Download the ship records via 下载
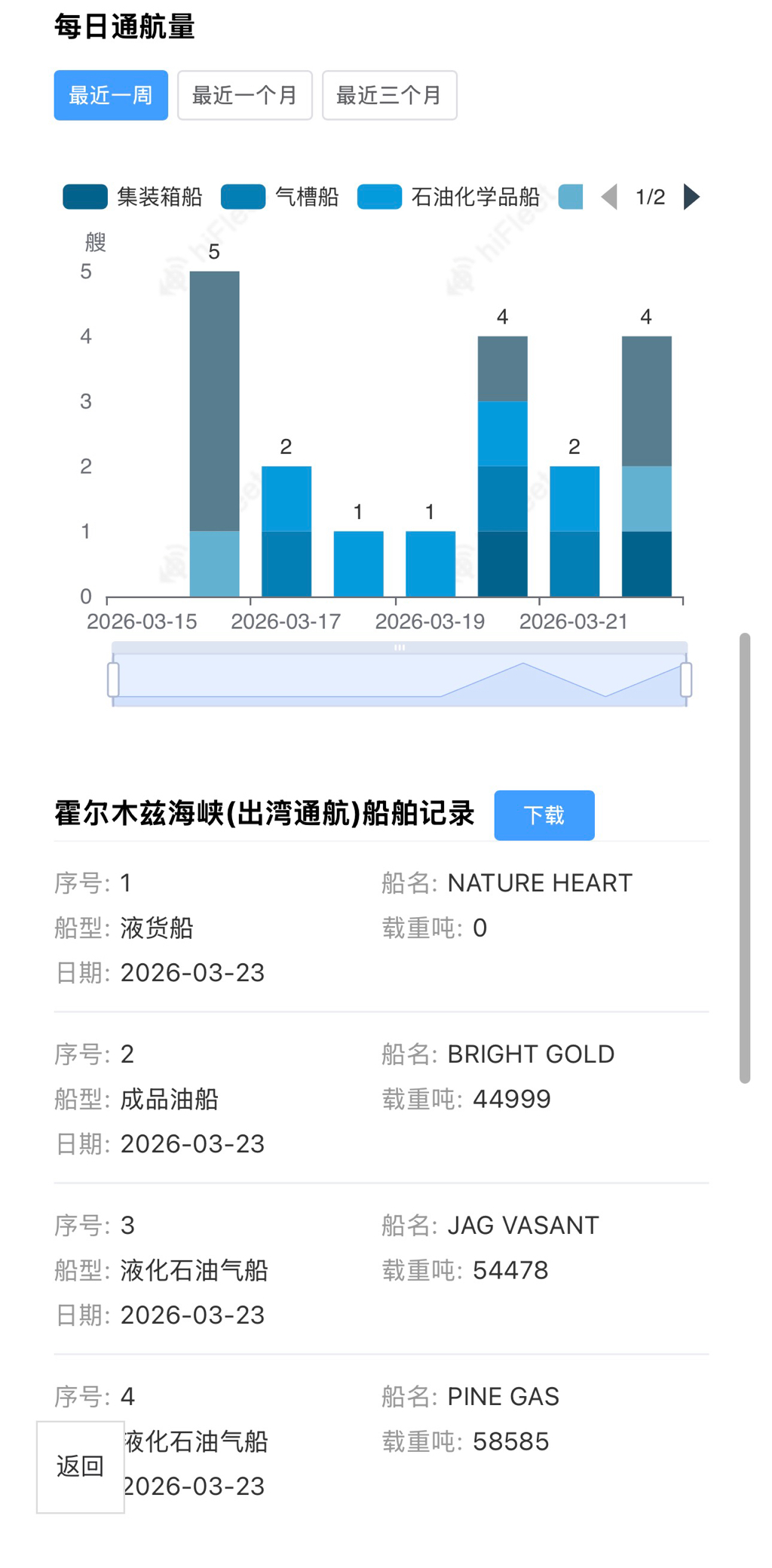 coord(544,815)
